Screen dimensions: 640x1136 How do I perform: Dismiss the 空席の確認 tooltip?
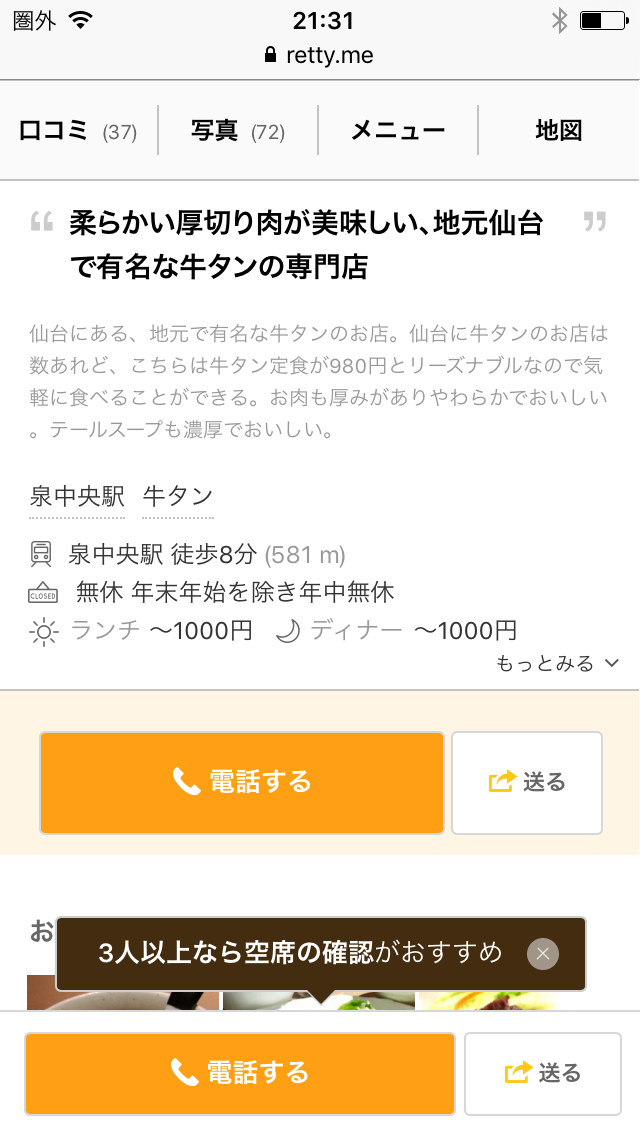tap(543, 953)
